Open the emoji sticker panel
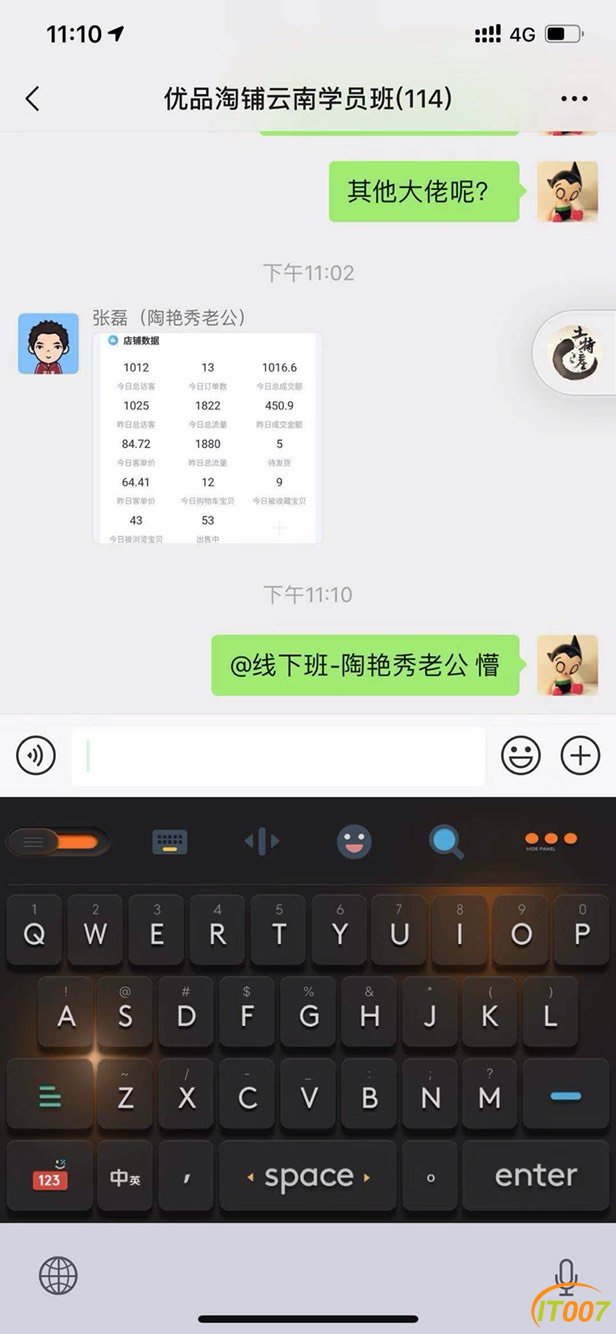 pyautogui.click(x=520, y=755)
